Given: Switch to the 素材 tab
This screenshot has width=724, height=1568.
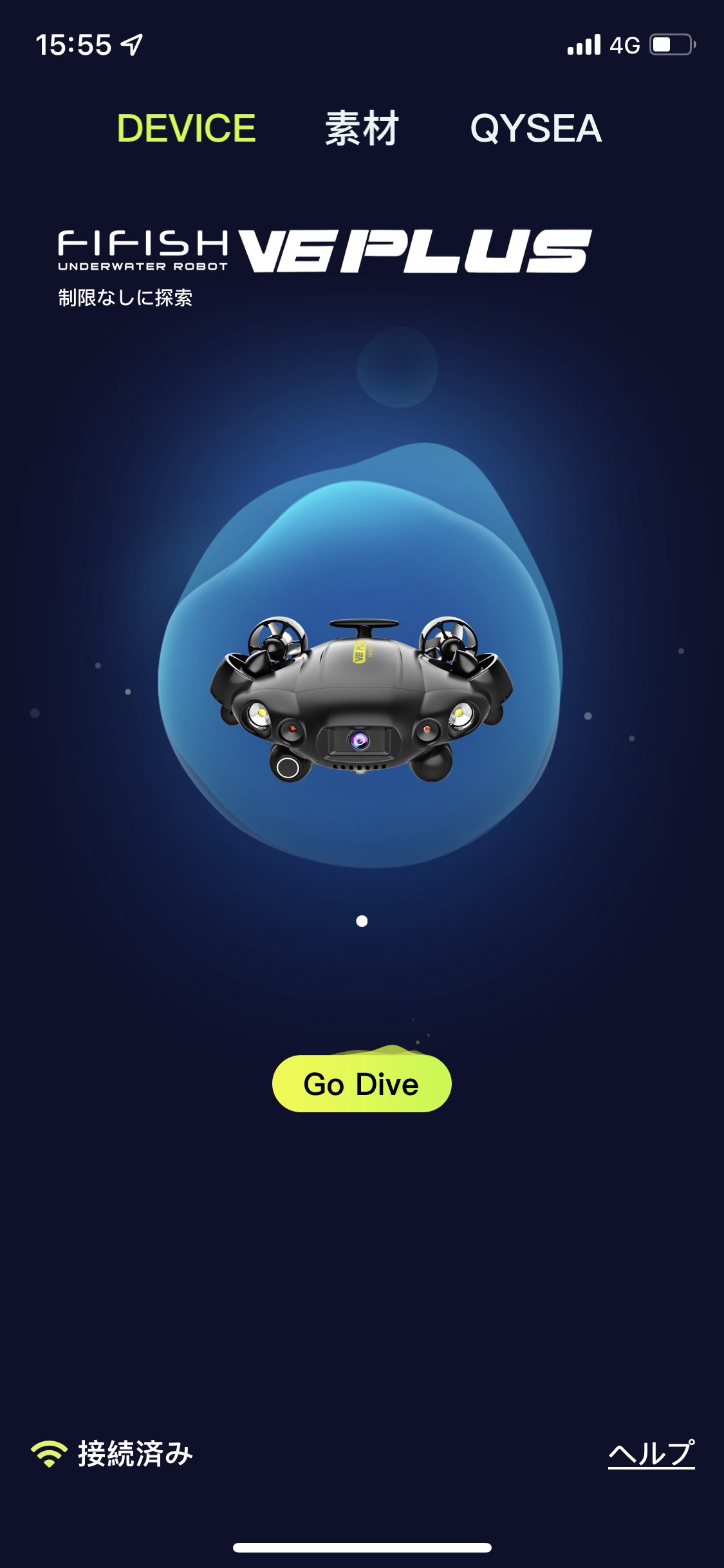Looking at the screenshot, I should [x=362, y=128].
